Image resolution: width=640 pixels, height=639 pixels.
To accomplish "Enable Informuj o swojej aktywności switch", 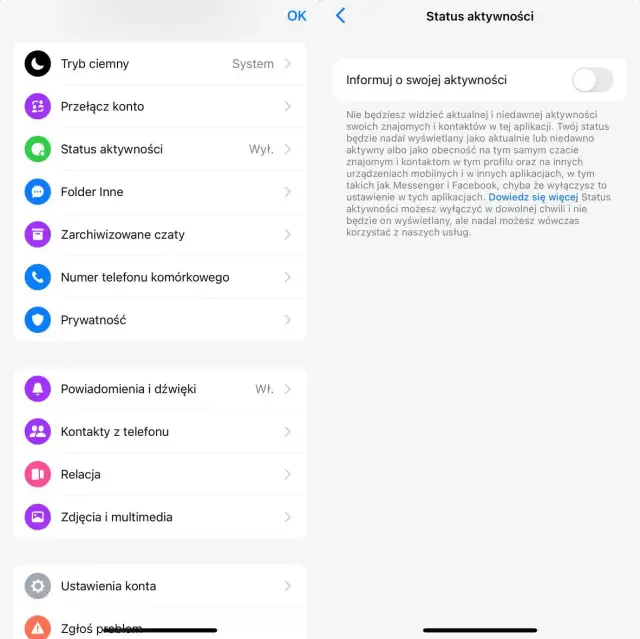I will (592, 80).
